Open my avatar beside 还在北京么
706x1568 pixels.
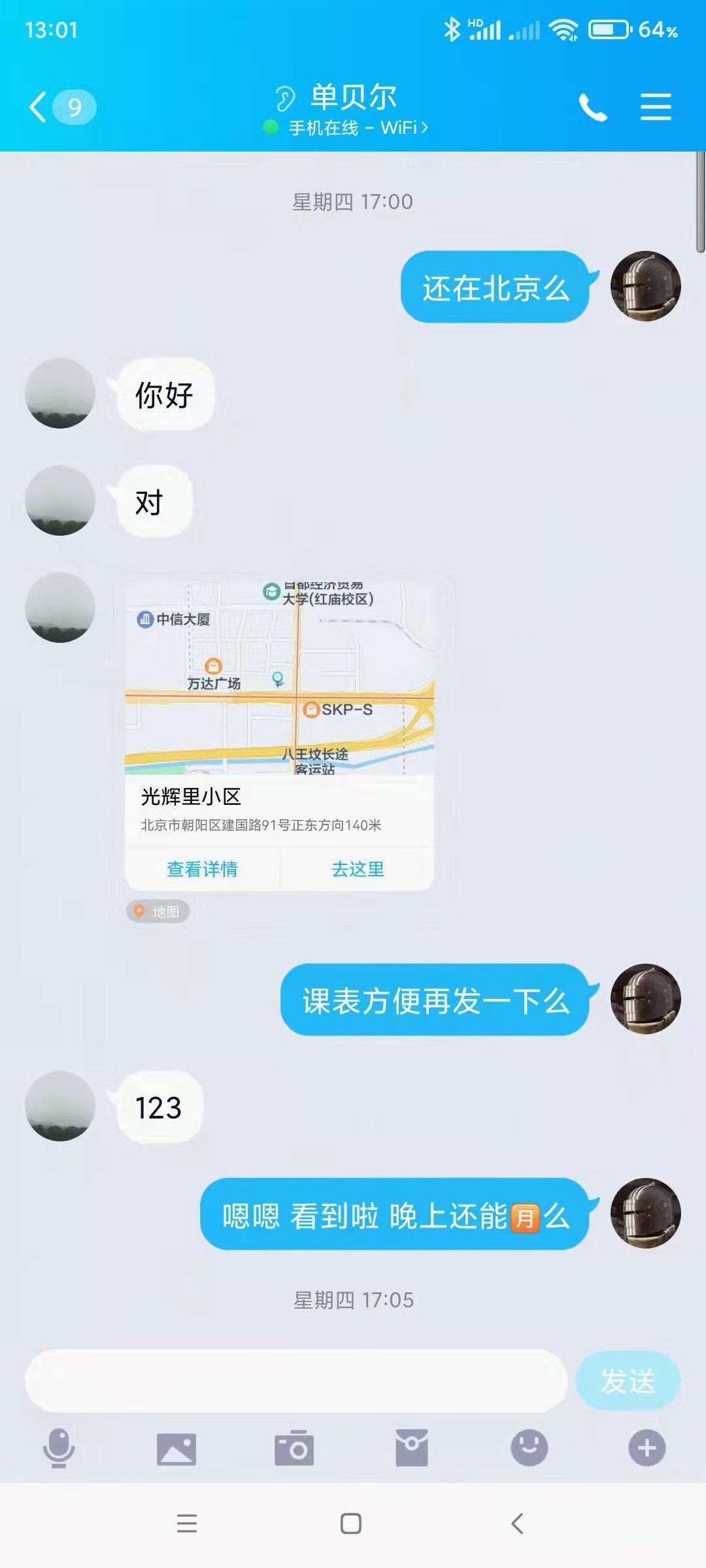646,286
